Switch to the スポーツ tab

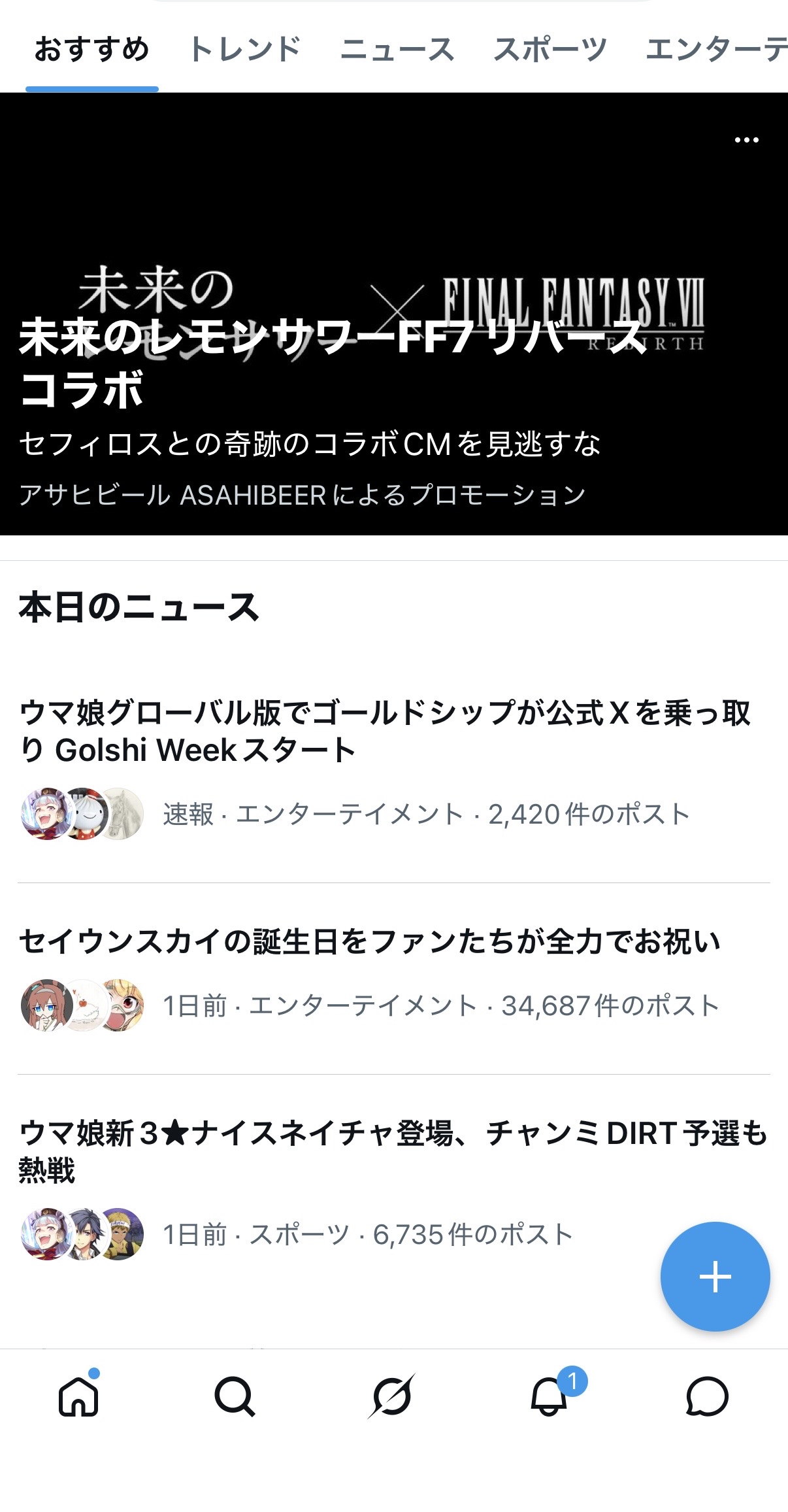coord(550,50)
